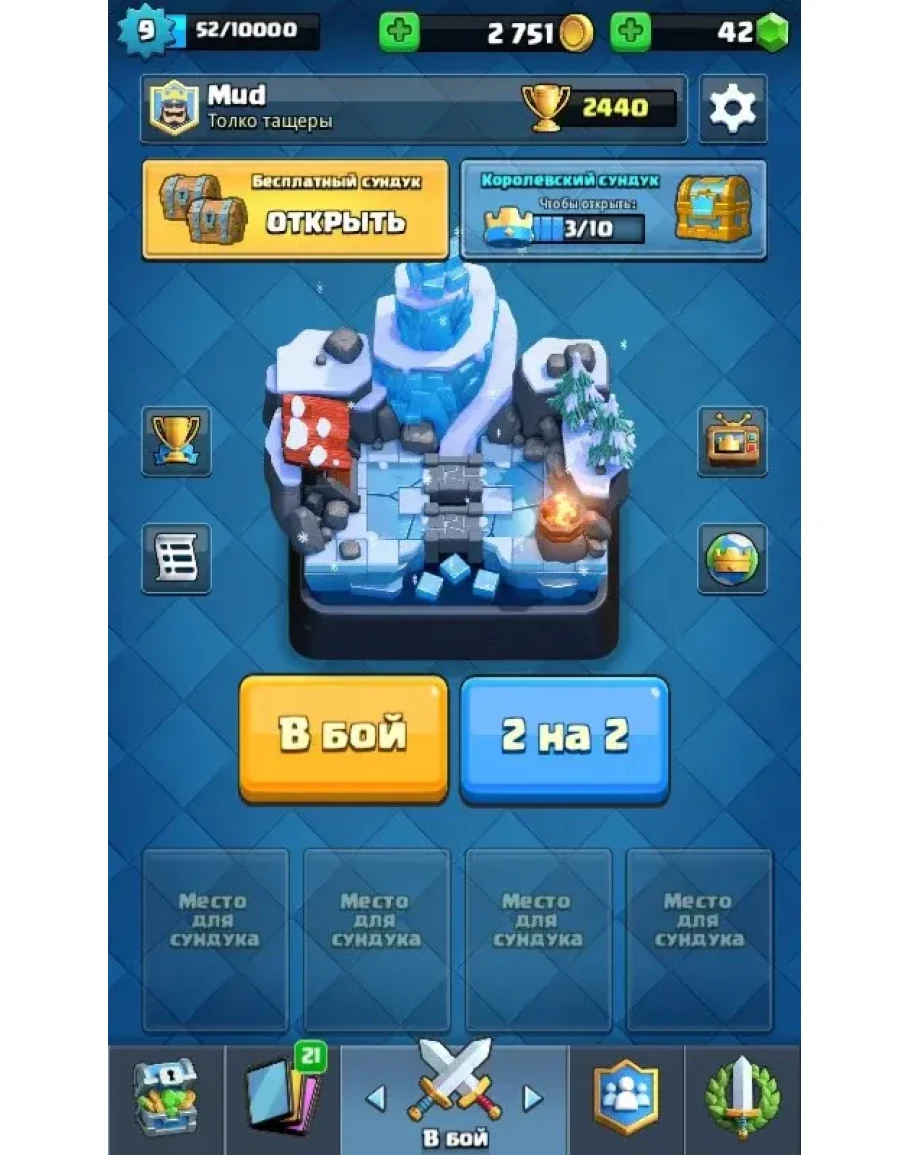The width and height of the screenshot is (910, 1155).
Task: Open the trophy leaderboard icon
Action: (x=176, y=440)
